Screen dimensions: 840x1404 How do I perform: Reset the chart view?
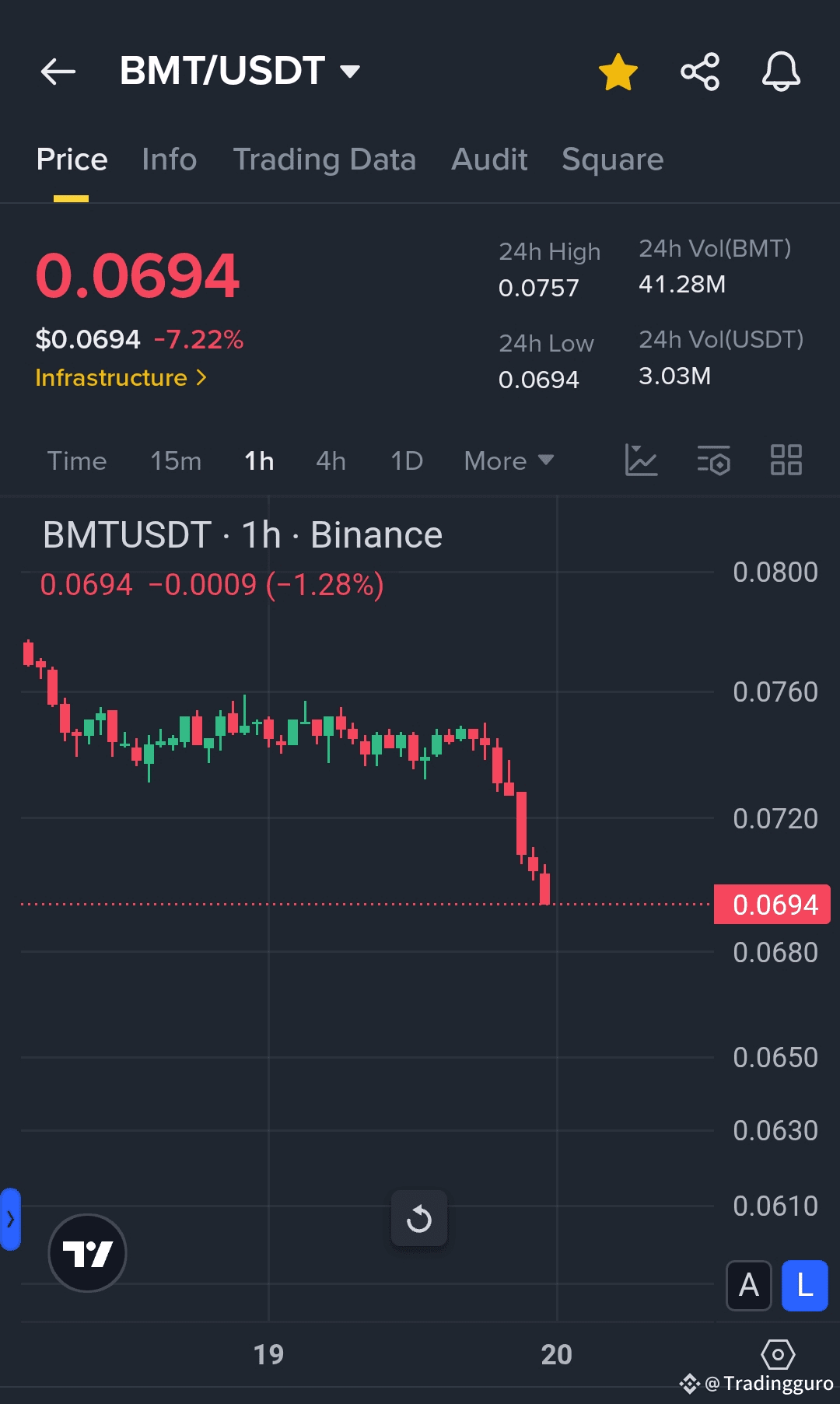(419, 1218)
